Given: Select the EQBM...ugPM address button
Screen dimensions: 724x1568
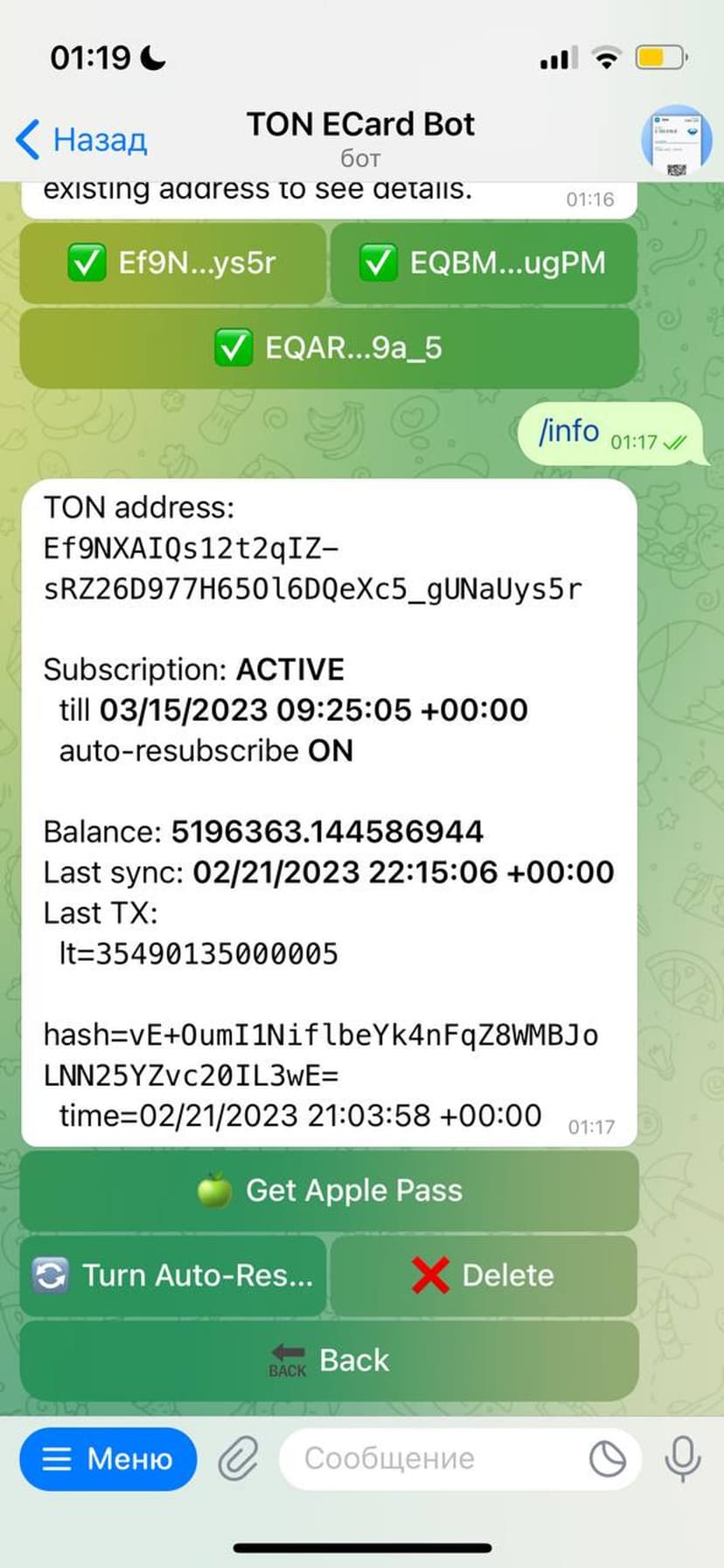Looking at the screenshot, I should [x=484, y=262].
